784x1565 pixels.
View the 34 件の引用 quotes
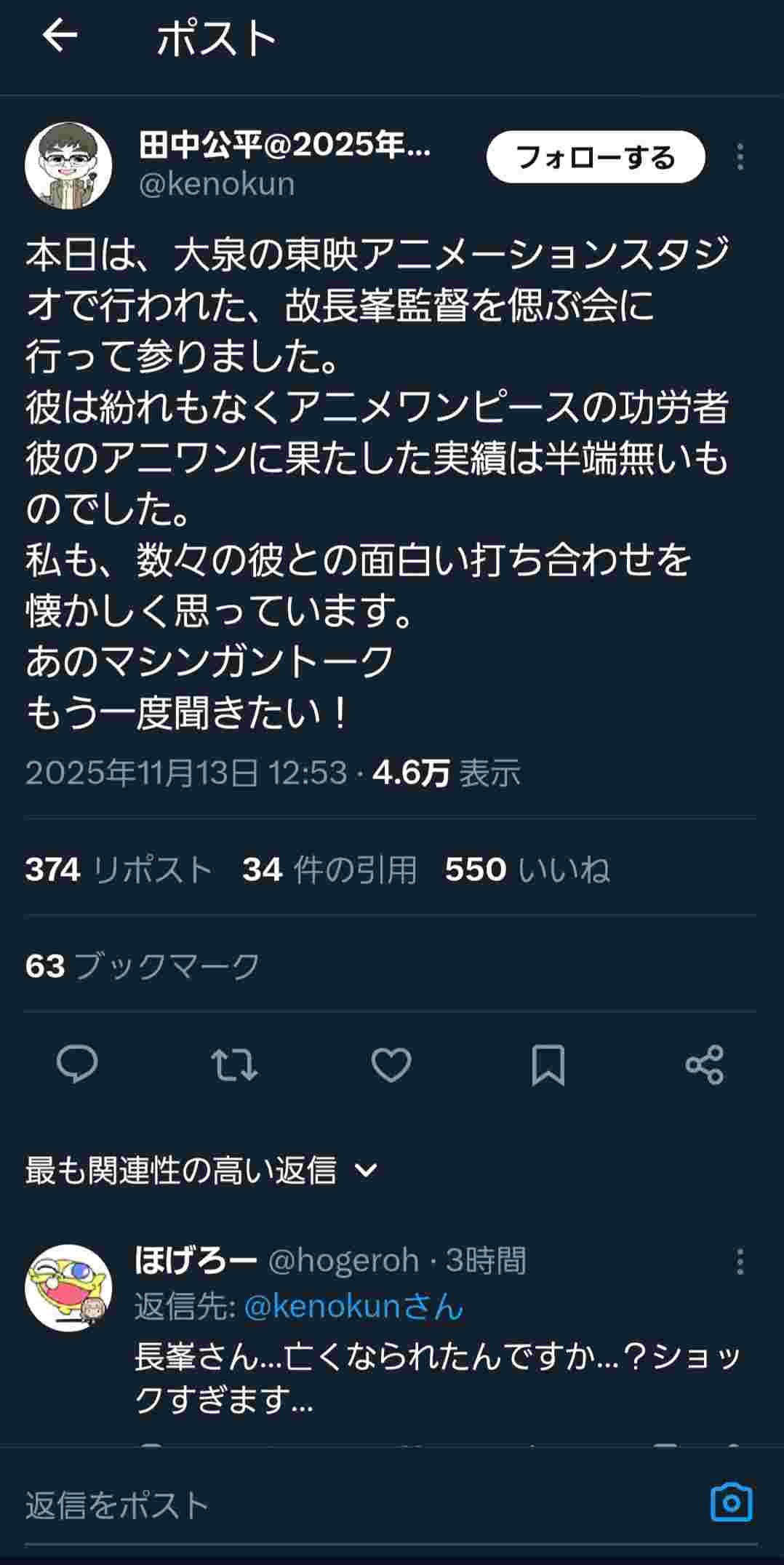tap(329, 869)
